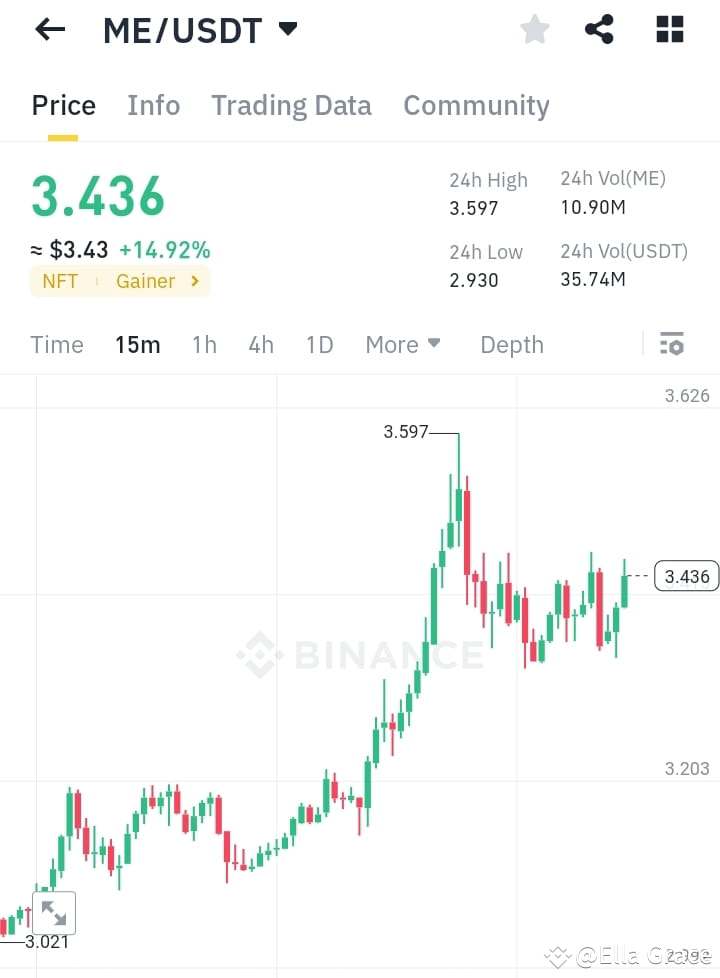Open the Depth view
Viewport: 720px width, 978px height.
click(511, 344)
